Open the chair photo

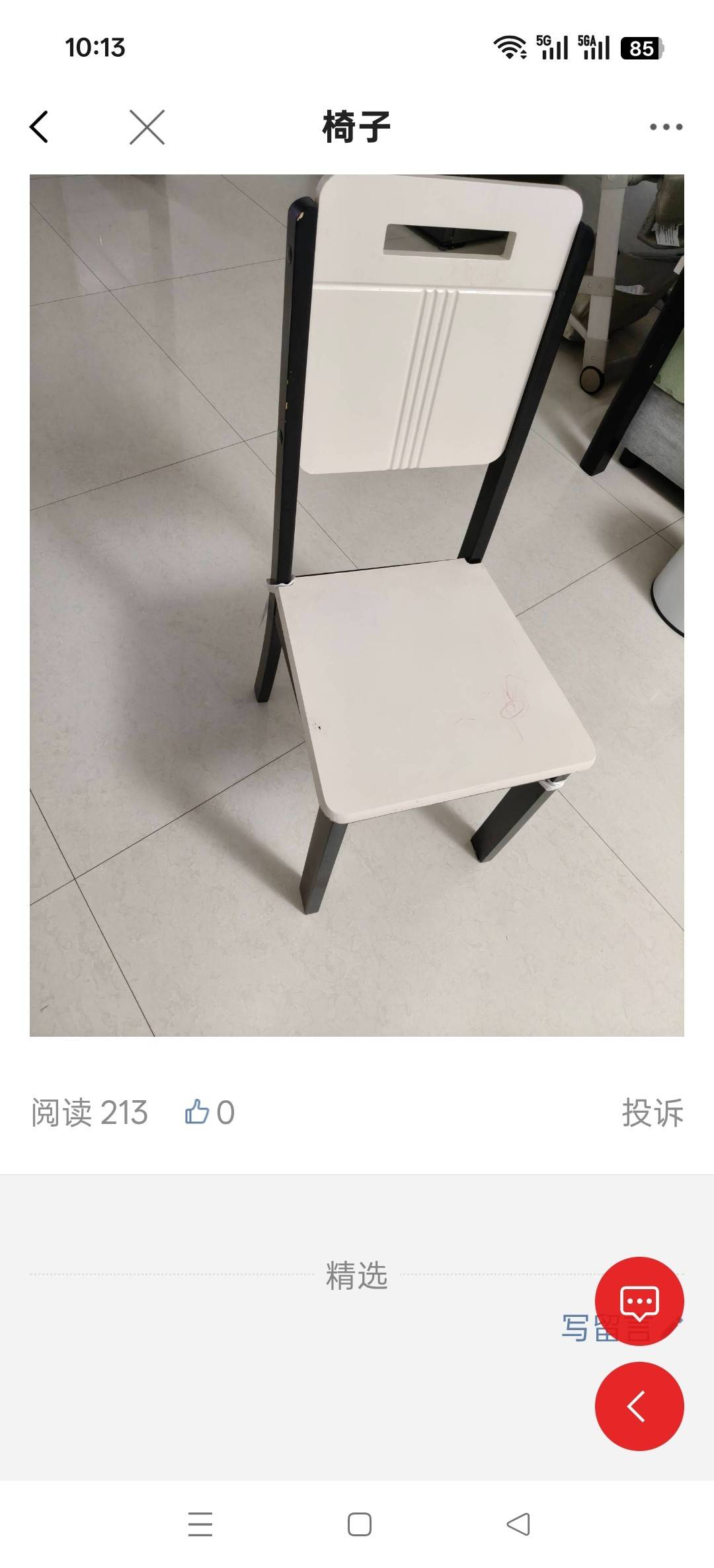pyautogui.click(x=357, y=605)
